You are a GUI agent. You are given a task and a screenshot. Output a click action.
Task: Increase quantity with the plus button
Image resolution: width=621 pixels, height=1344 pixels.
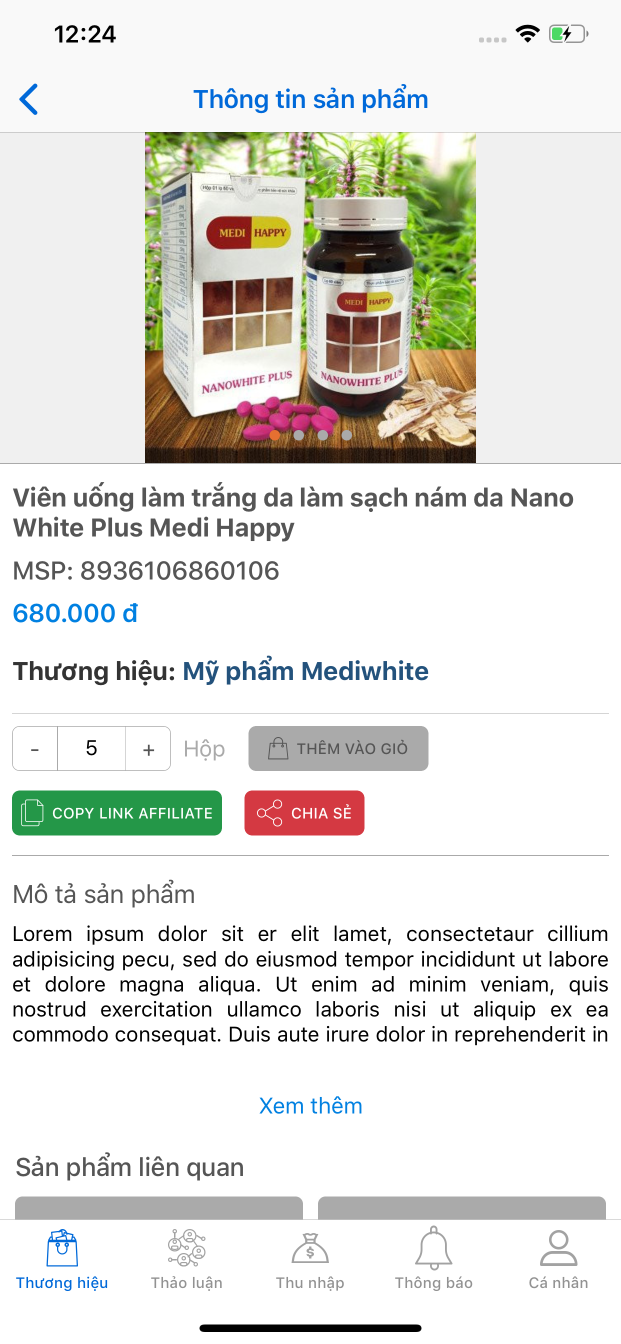click(148, 749)
